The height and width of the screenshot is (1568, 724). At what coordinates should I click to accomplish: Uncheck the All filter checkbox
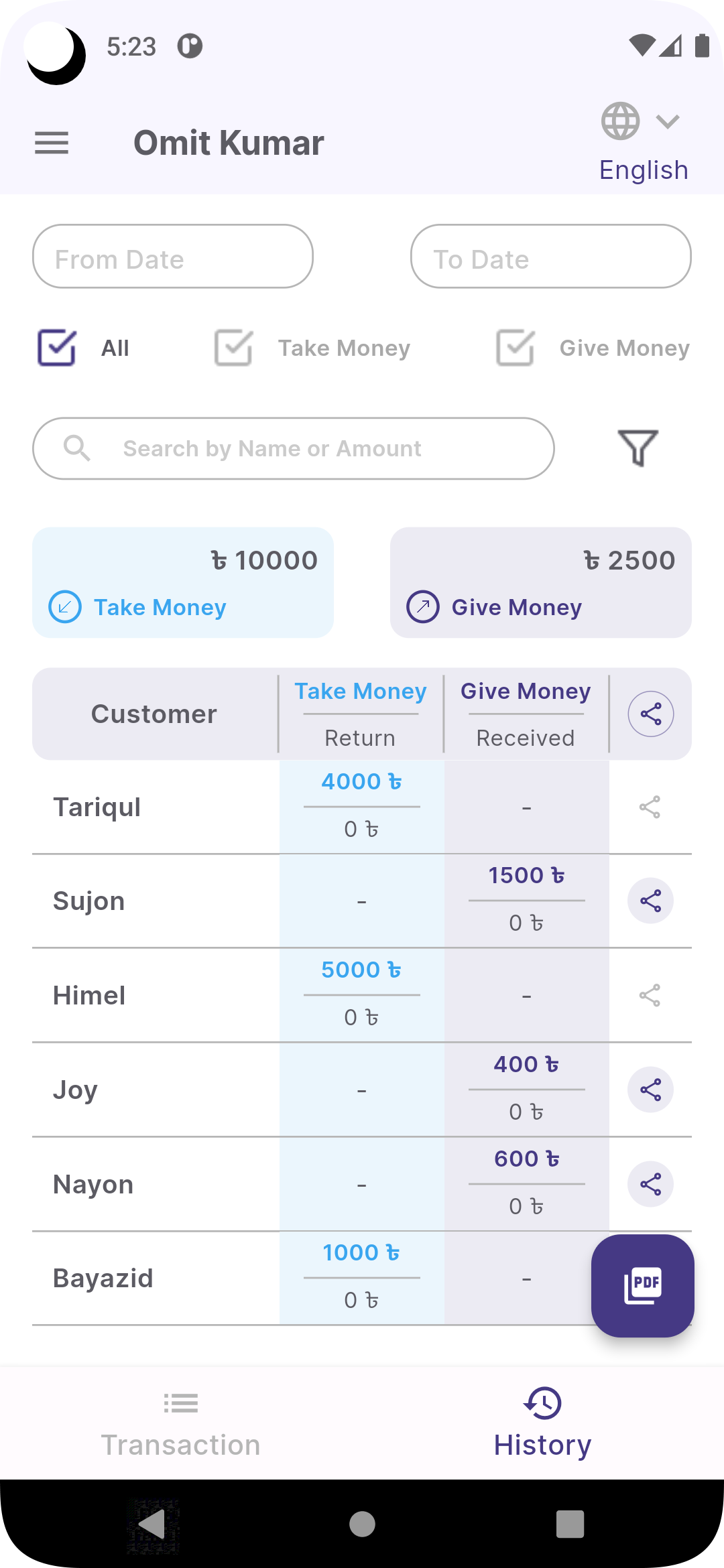coord(56,347)
